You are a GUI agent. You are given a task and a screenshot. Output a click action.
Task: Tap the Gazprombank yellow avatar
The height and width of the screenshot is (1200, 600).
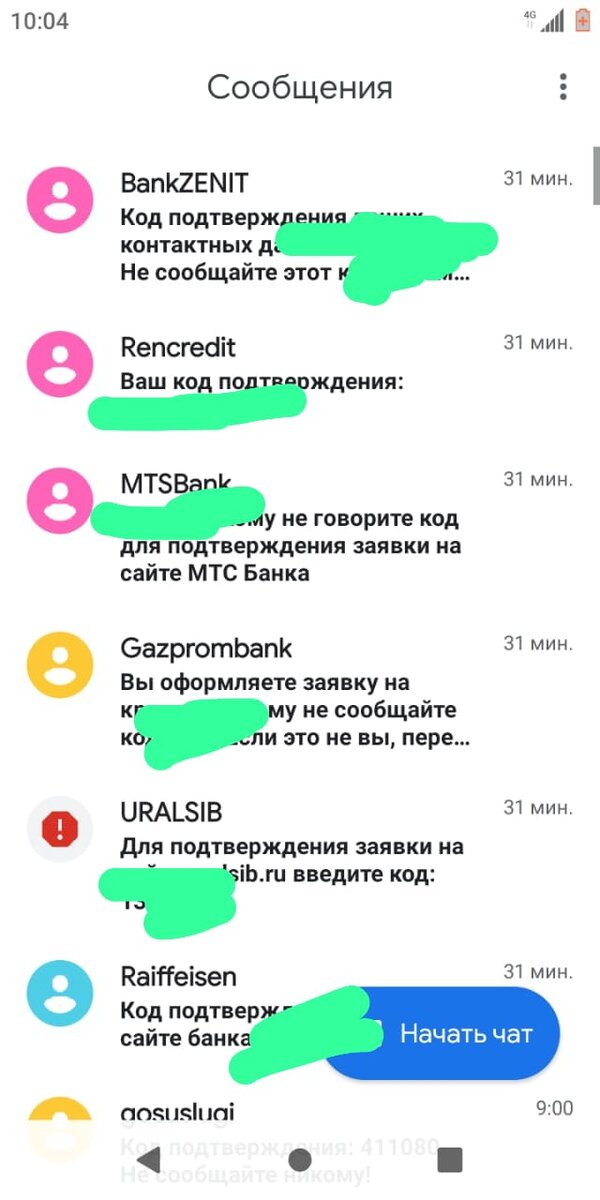click(61, 664)
